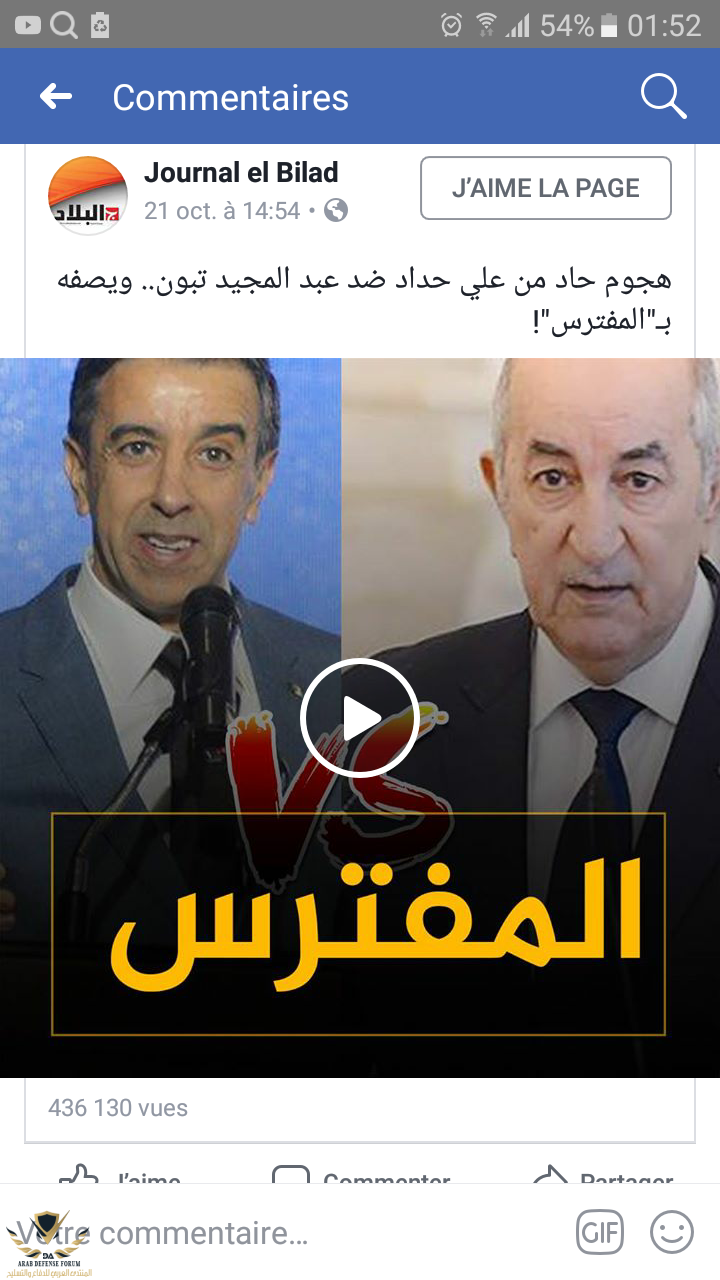Screen dimensions: 720x1280
Task: Like the post with J'aime
Action: pyautogui.click(x=120, y=1175)
